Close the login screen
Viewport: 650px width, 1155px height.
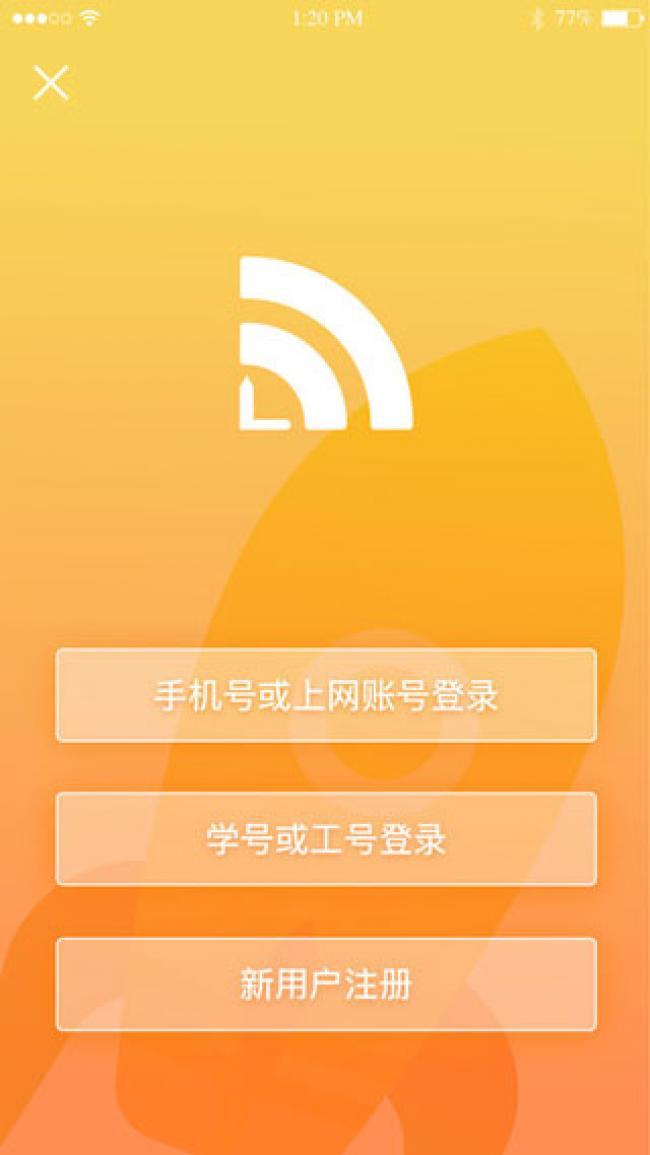(x=51, y=83)
